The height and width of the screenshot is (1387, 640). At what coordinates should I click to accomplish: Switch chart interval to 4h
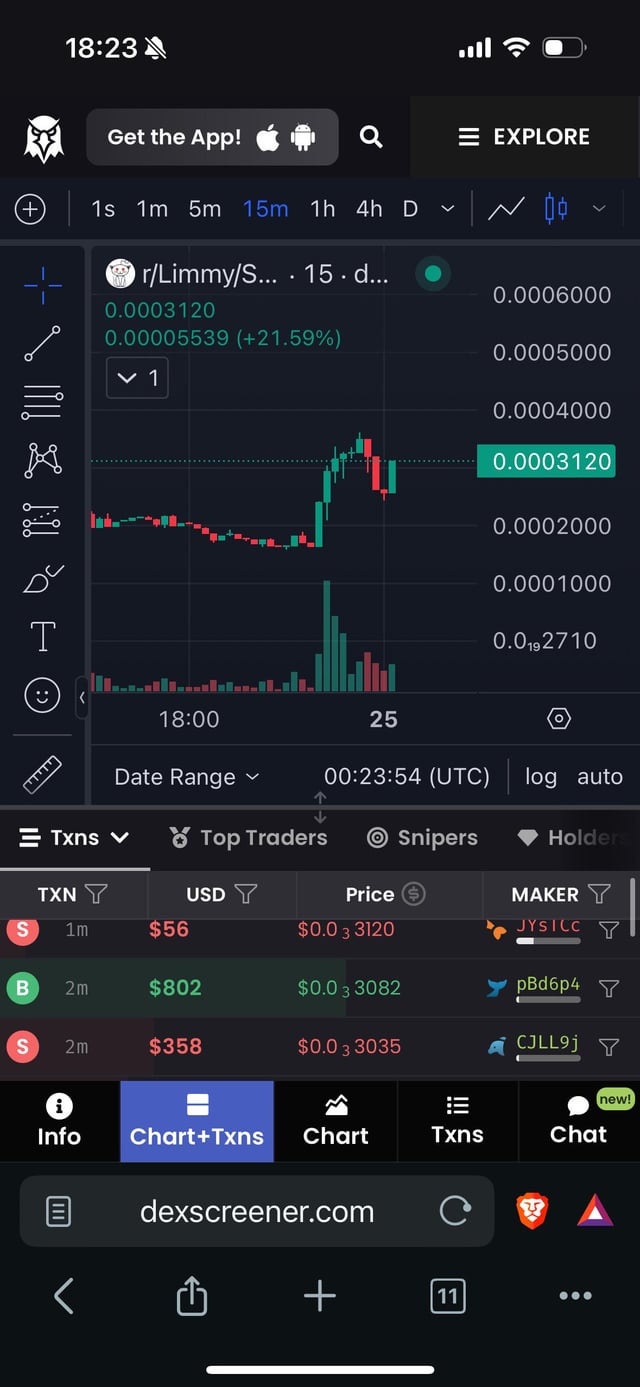pyautogui.click(x=369, y=209)
